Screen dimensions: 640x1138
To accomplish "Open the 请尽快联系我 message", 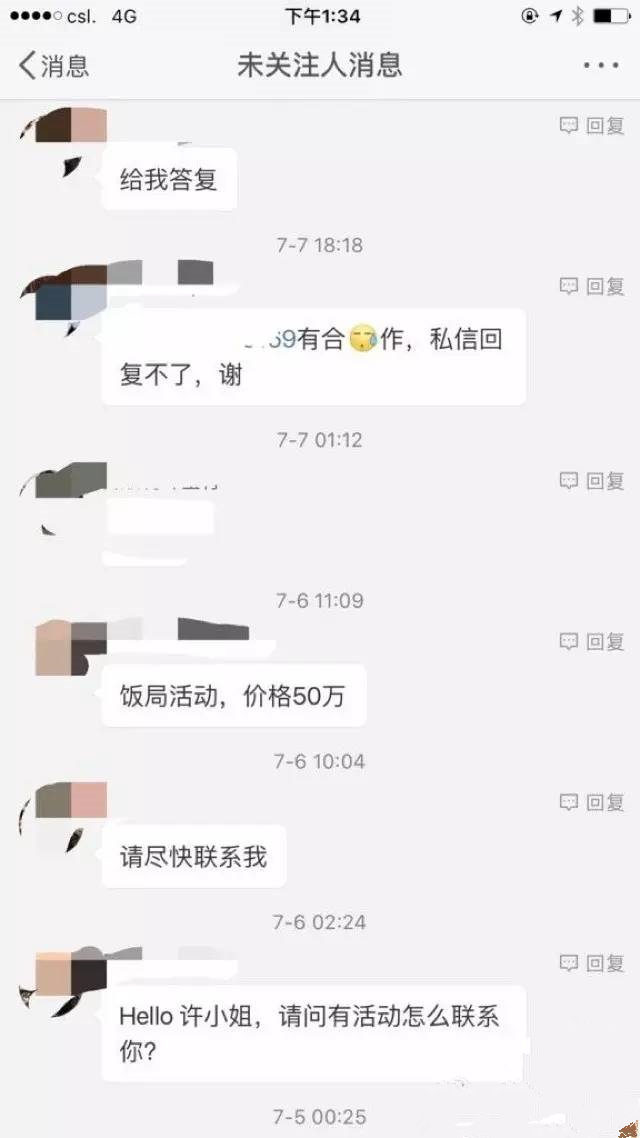I will coord(194,857).
